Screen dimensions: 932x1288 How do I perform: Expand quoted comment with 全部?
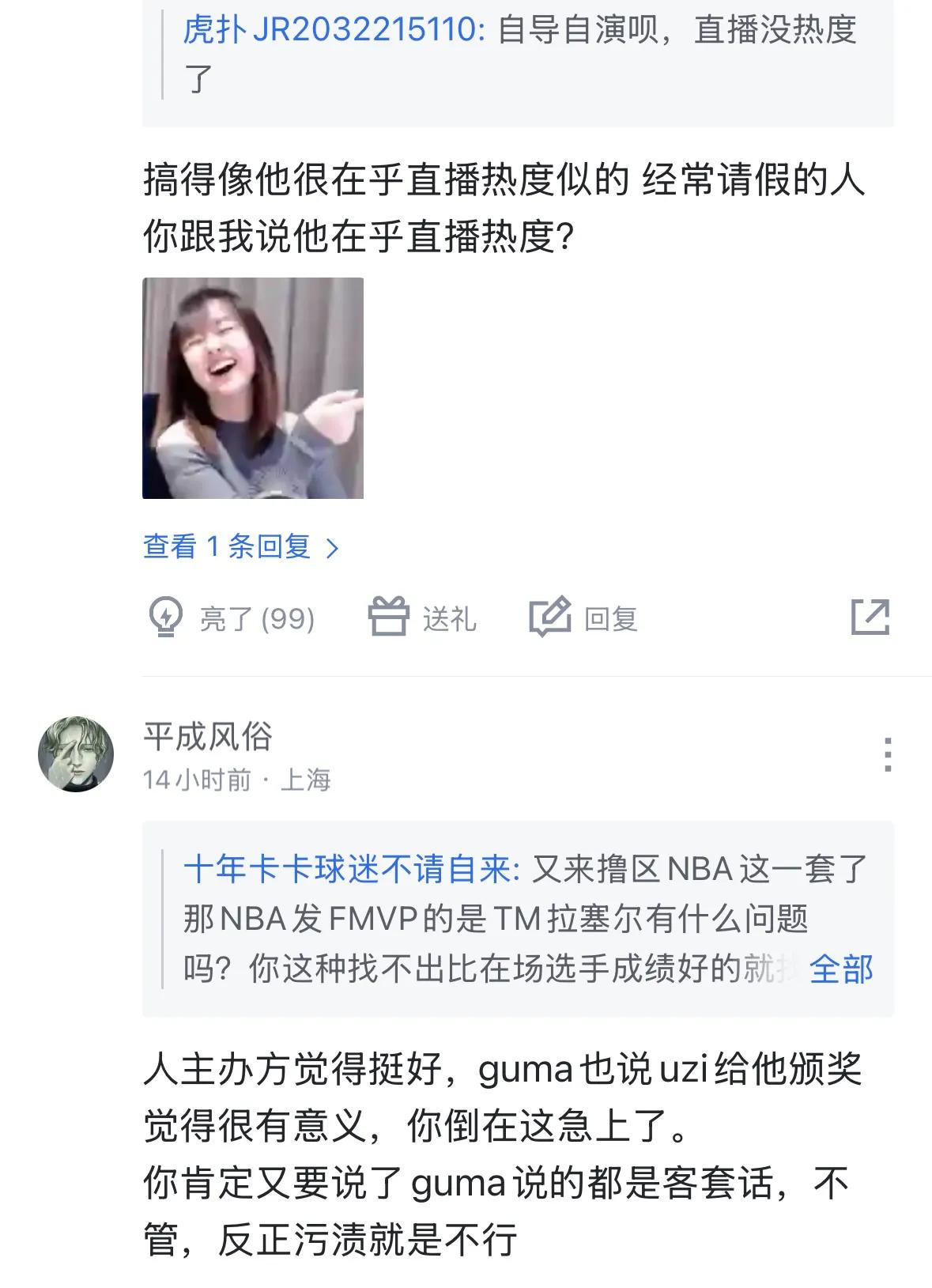(x=841, y=969)
